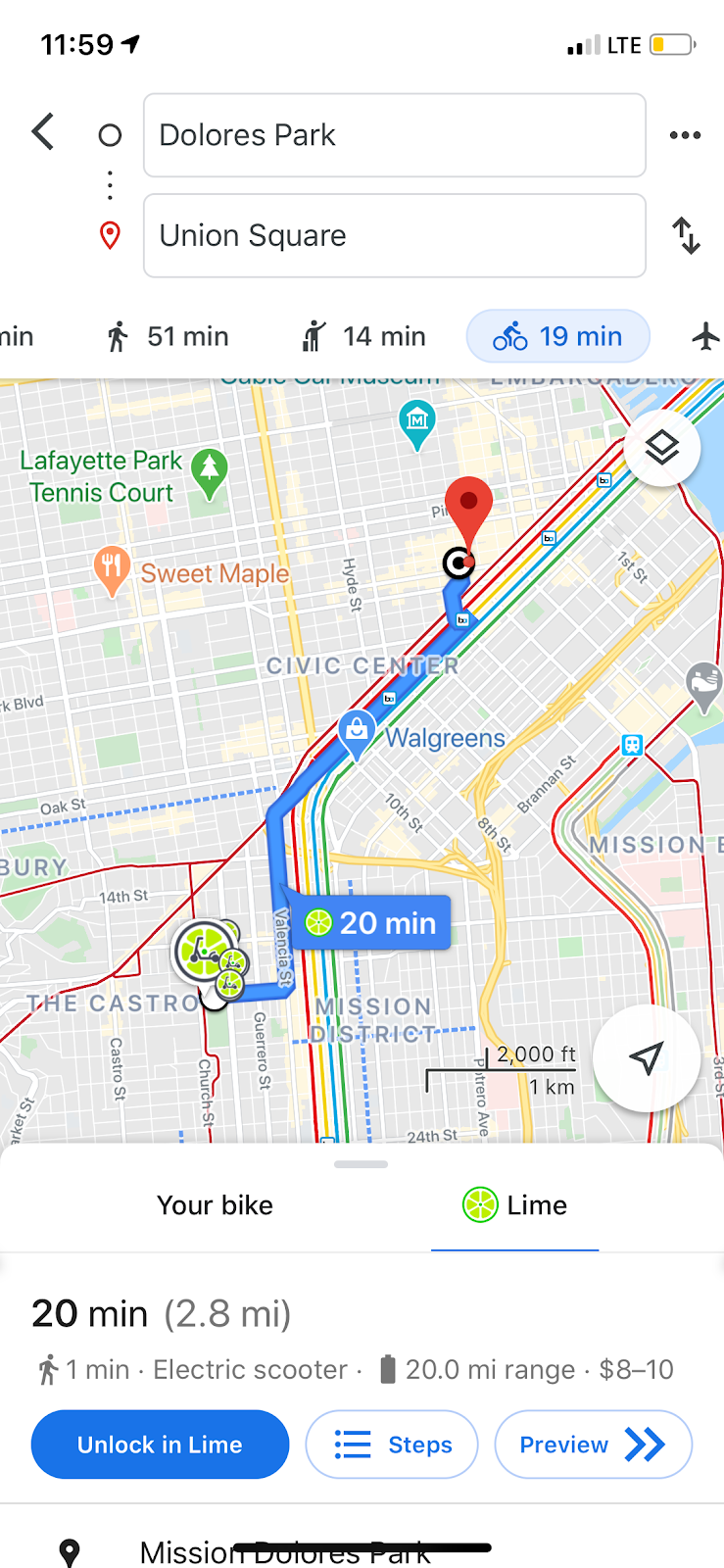Switch to the Your bike tab
724x1568 pixels.
click(215, 1205)
